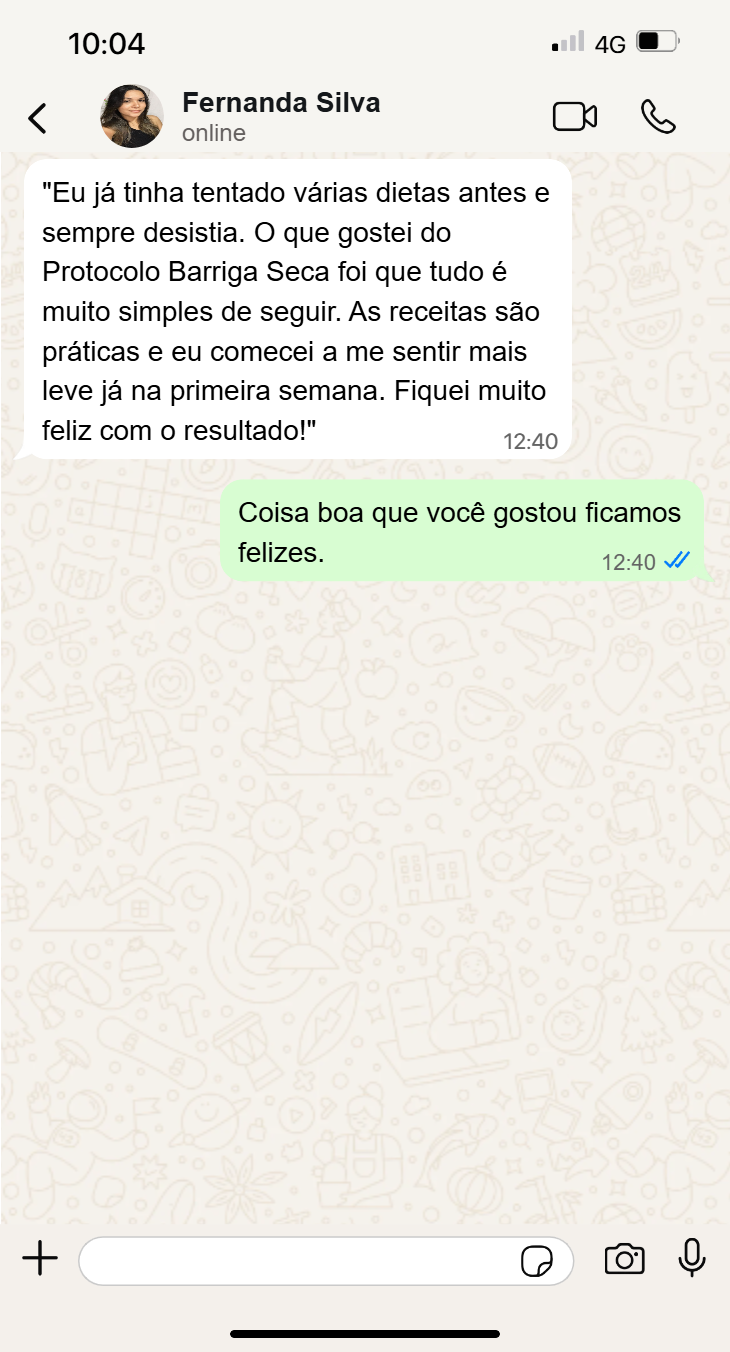Tap the microphone to record audio
Image resolution: width=730 pixels, height=1352 pixels.
[x=692, y=1258]
